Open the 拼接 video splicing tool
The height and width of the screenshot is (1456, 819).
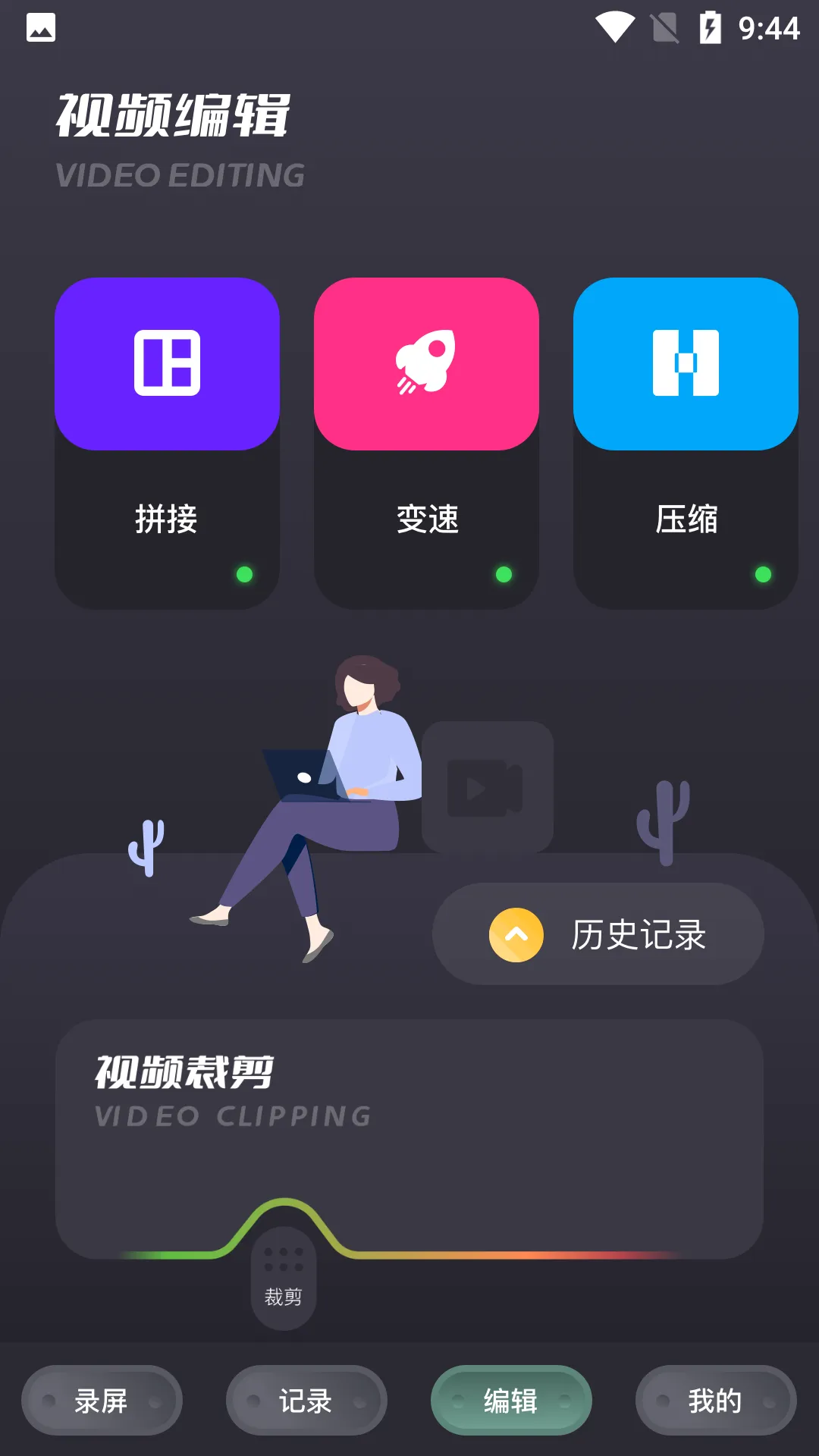click(x=167, y=442)
